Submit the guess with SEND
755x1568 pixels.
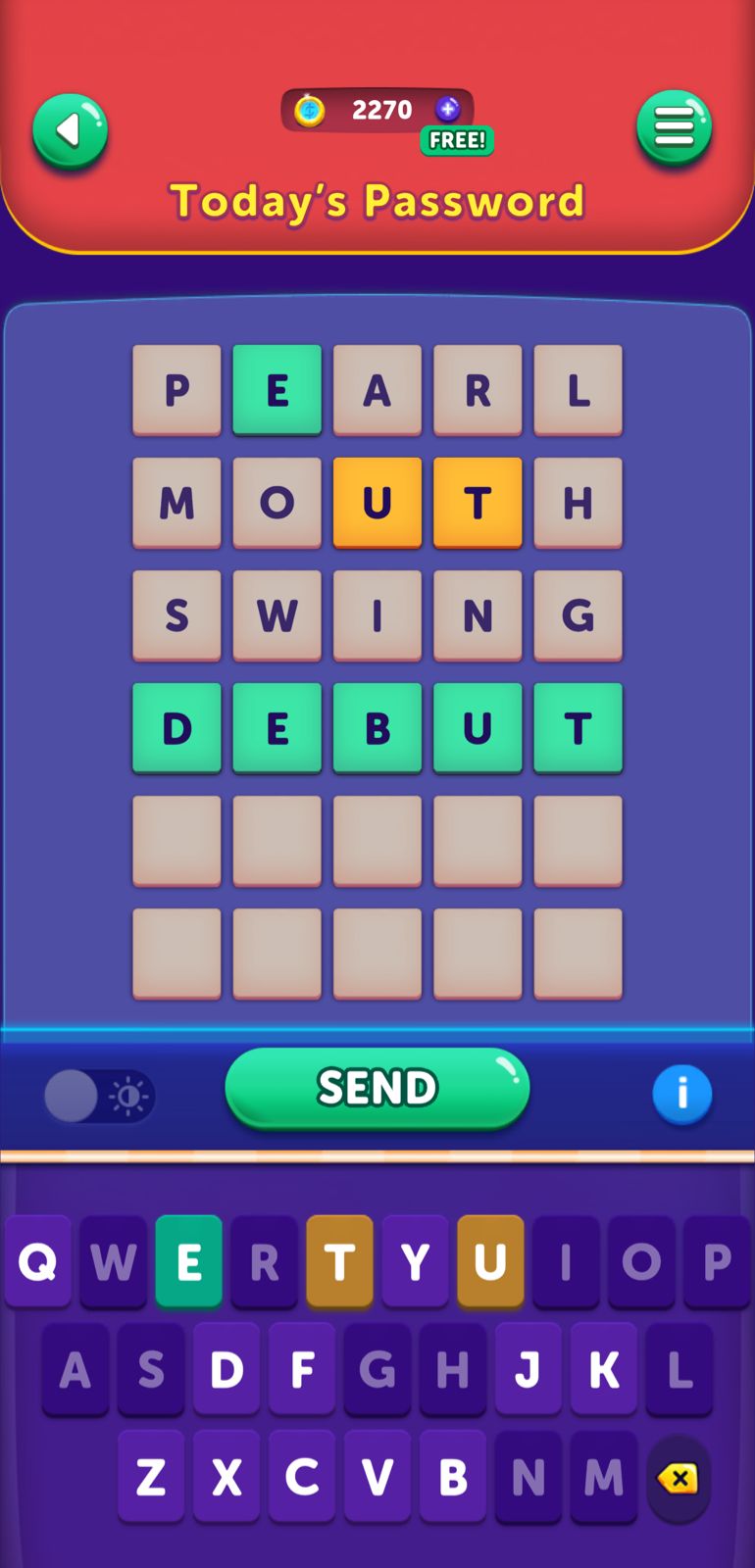point(377,1088)
